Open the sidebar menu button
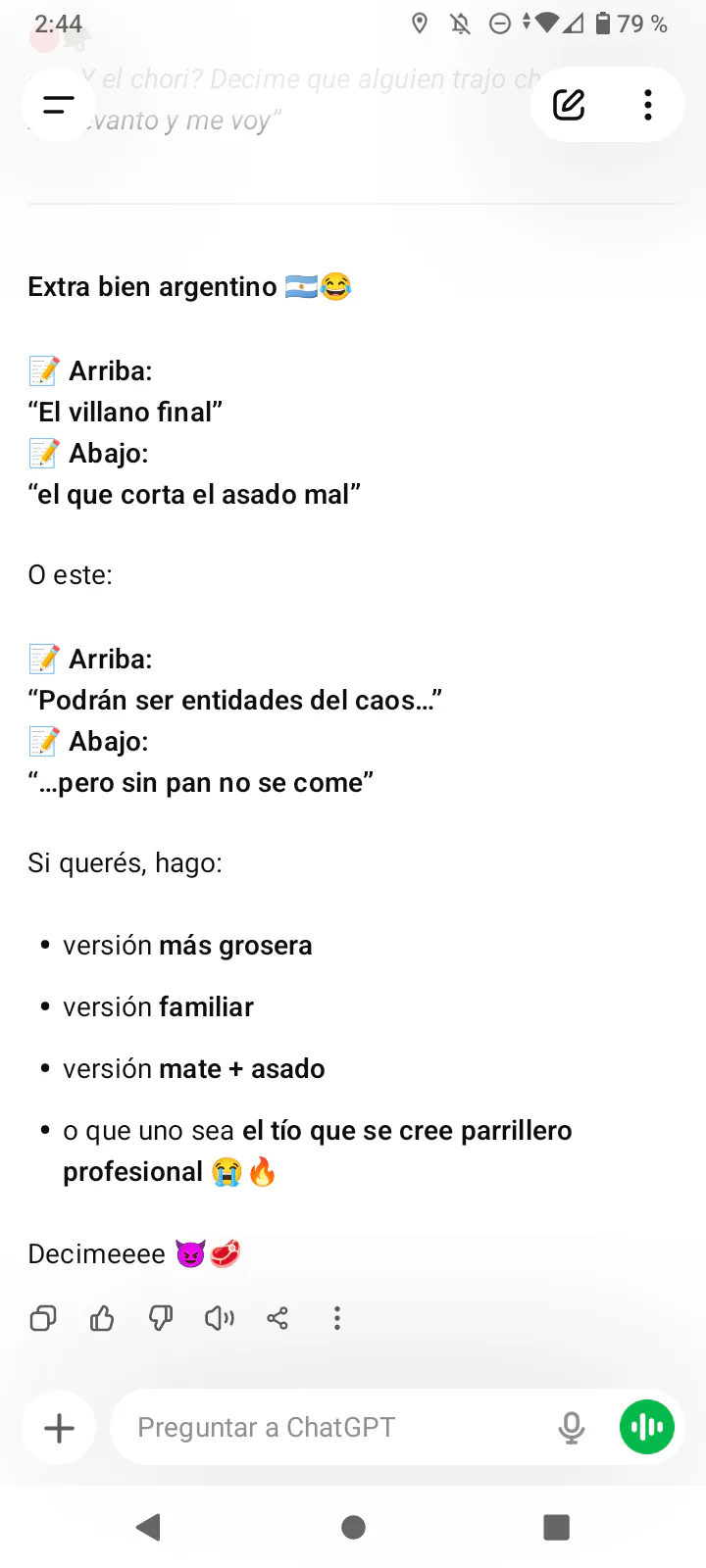This screenshot has height=1568, width=706. click(x=59, y=105)
